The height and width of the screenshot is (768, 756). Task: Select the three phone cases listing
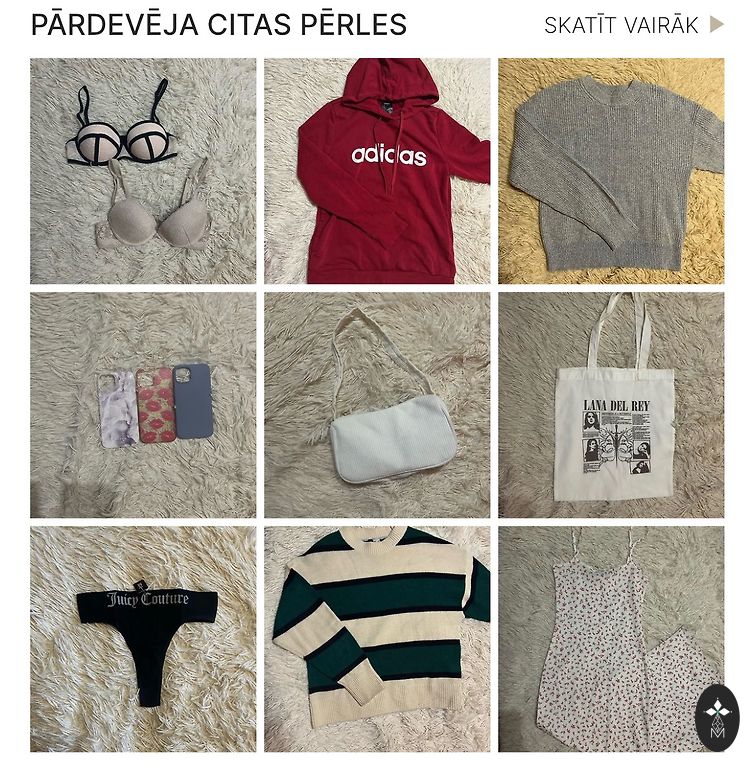tap(143, 405)
